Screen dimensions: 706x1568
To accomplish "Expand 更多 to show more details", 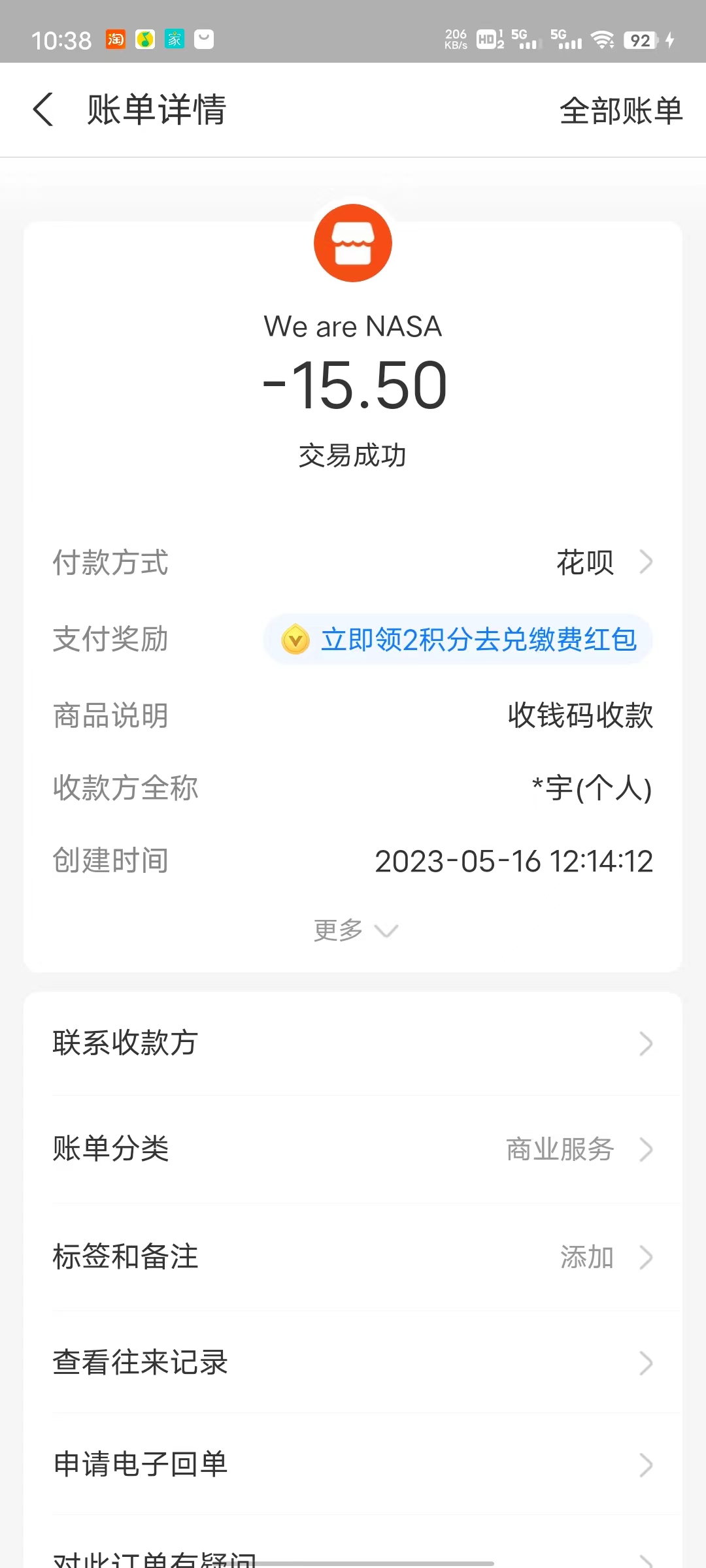I will click(x=354, y=930).
